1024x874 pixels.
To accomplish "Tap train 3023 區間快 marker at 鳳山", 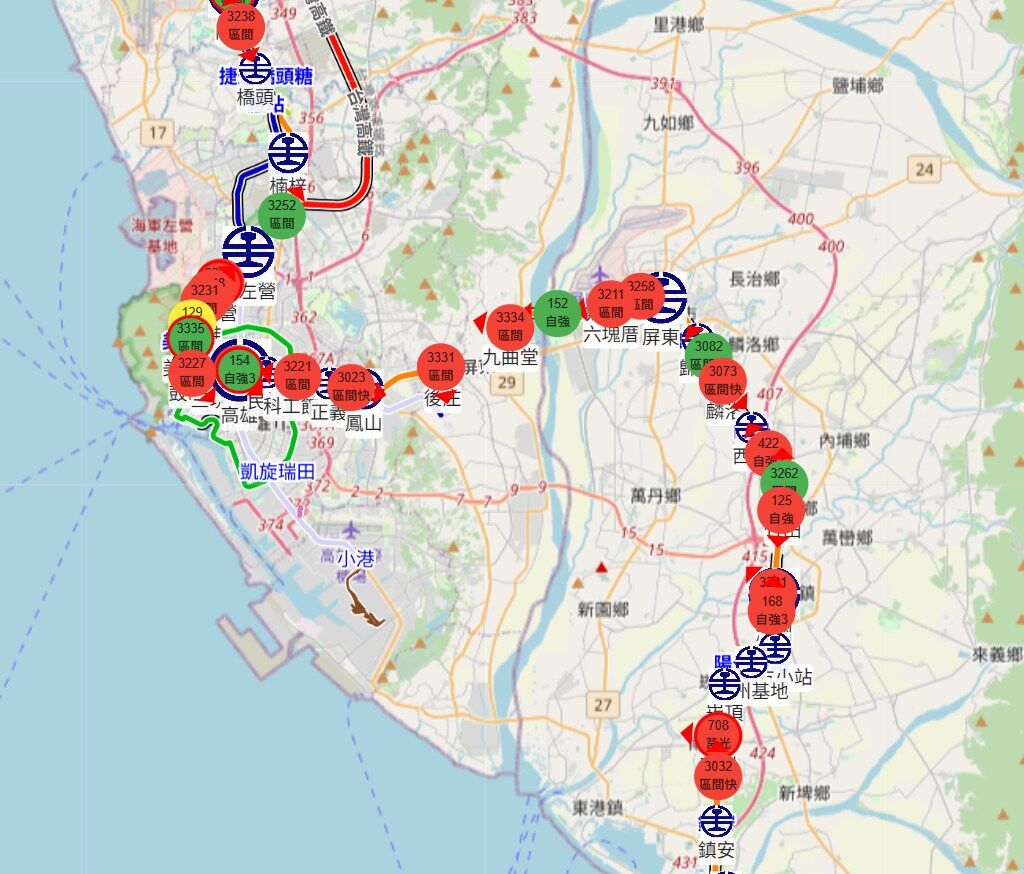I will (x=351, y=386).
